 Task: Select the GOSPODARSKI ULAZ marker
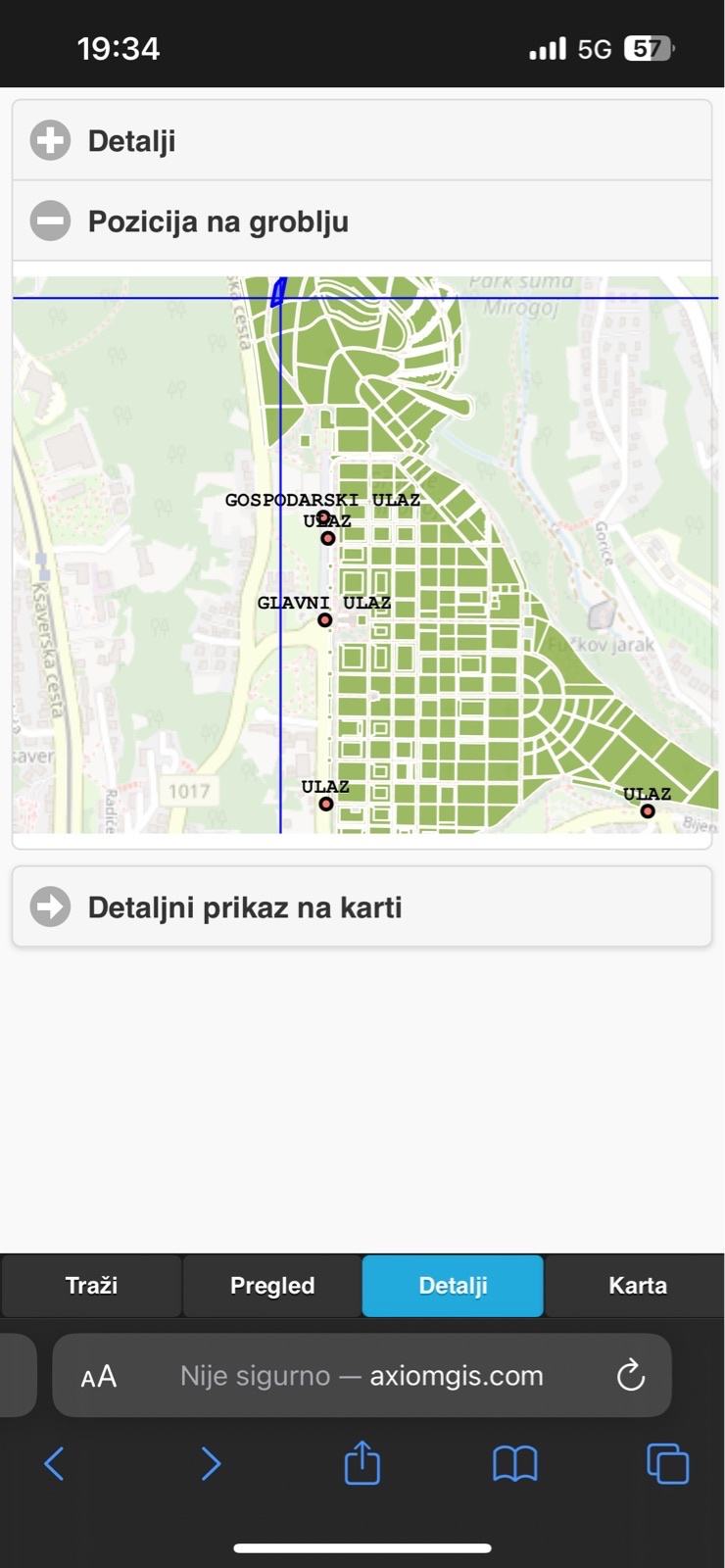[x=323, y=514]
